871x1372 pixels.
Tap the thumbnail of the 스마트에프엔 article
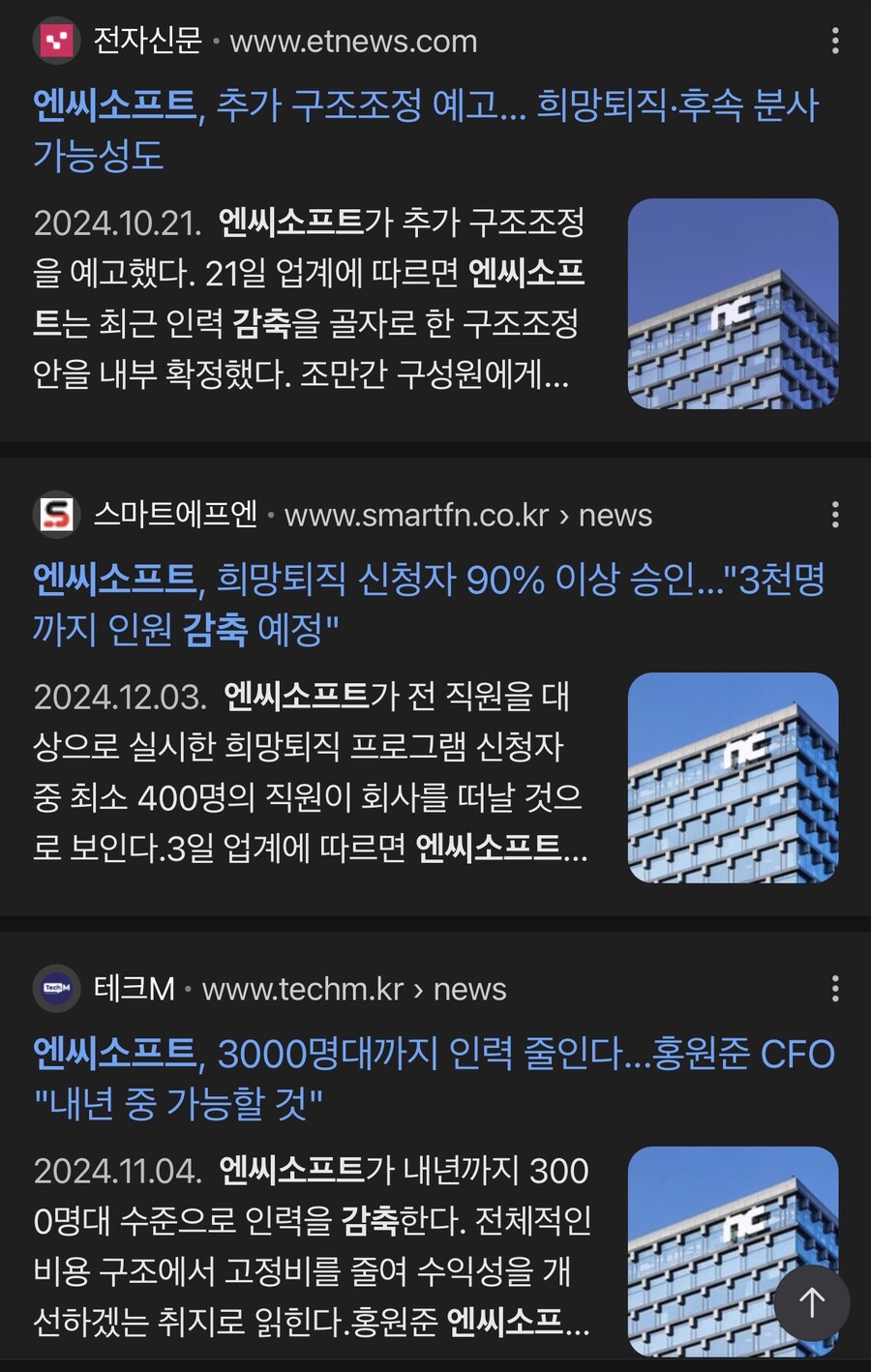coord(733,778)
